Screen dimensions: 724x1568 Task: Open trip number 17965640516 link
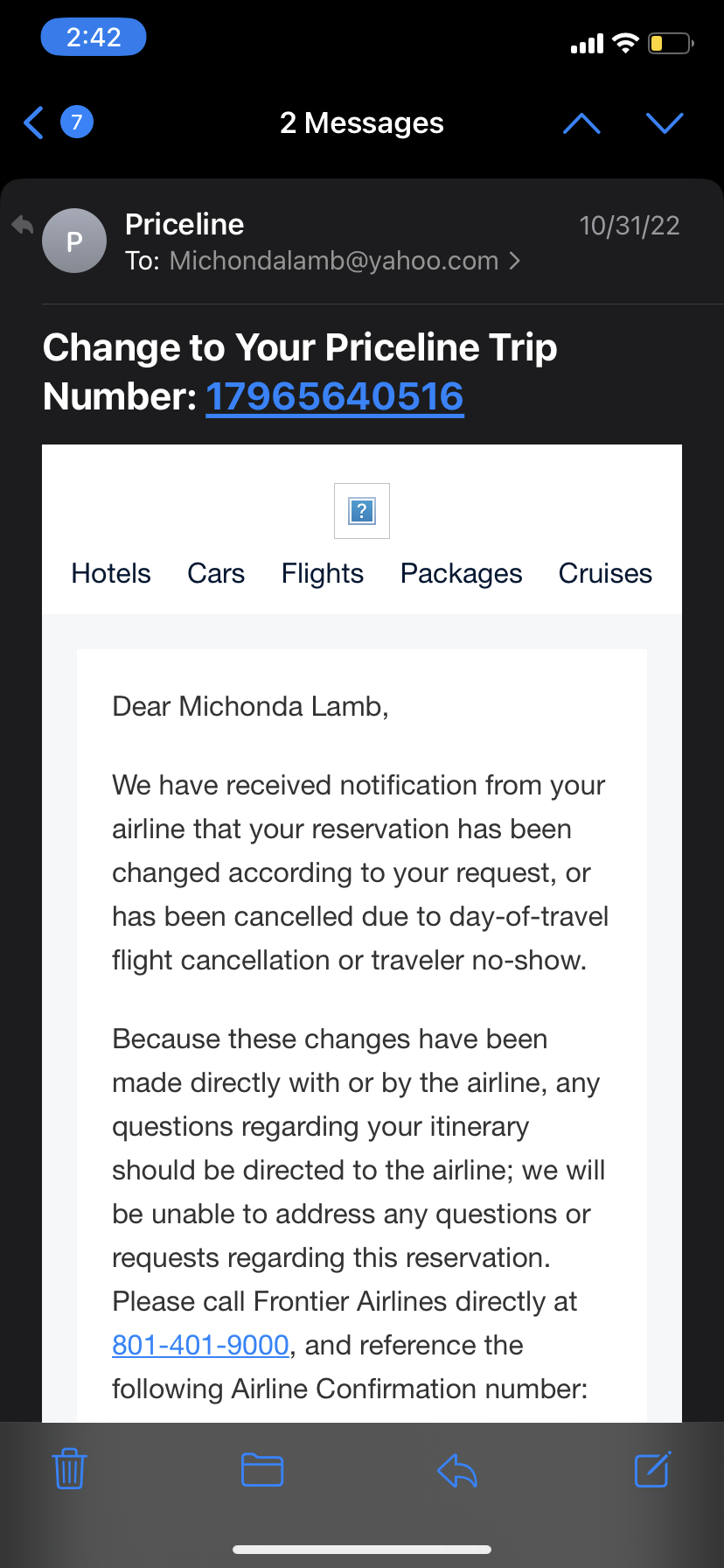[x=334, y=396]
